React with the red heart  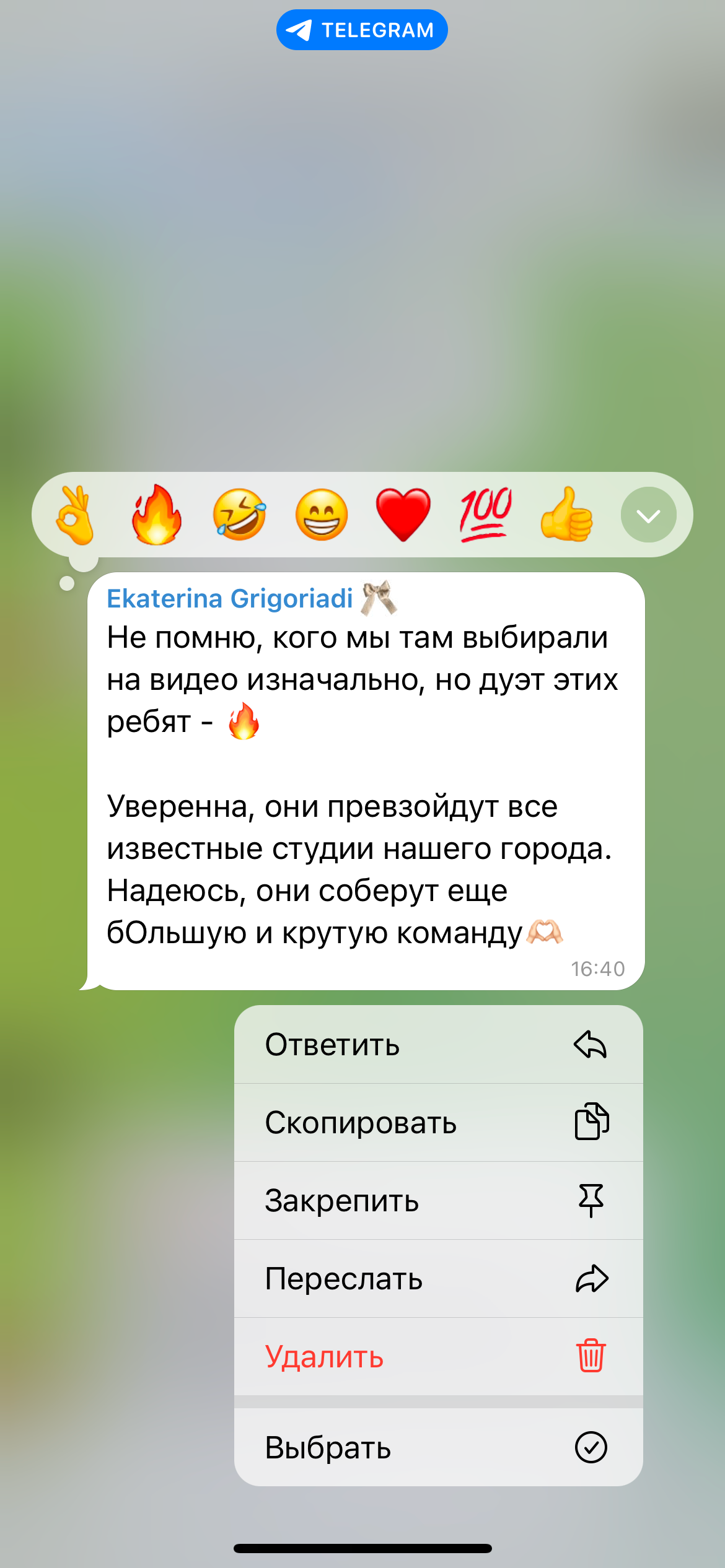tap(403, 515)
